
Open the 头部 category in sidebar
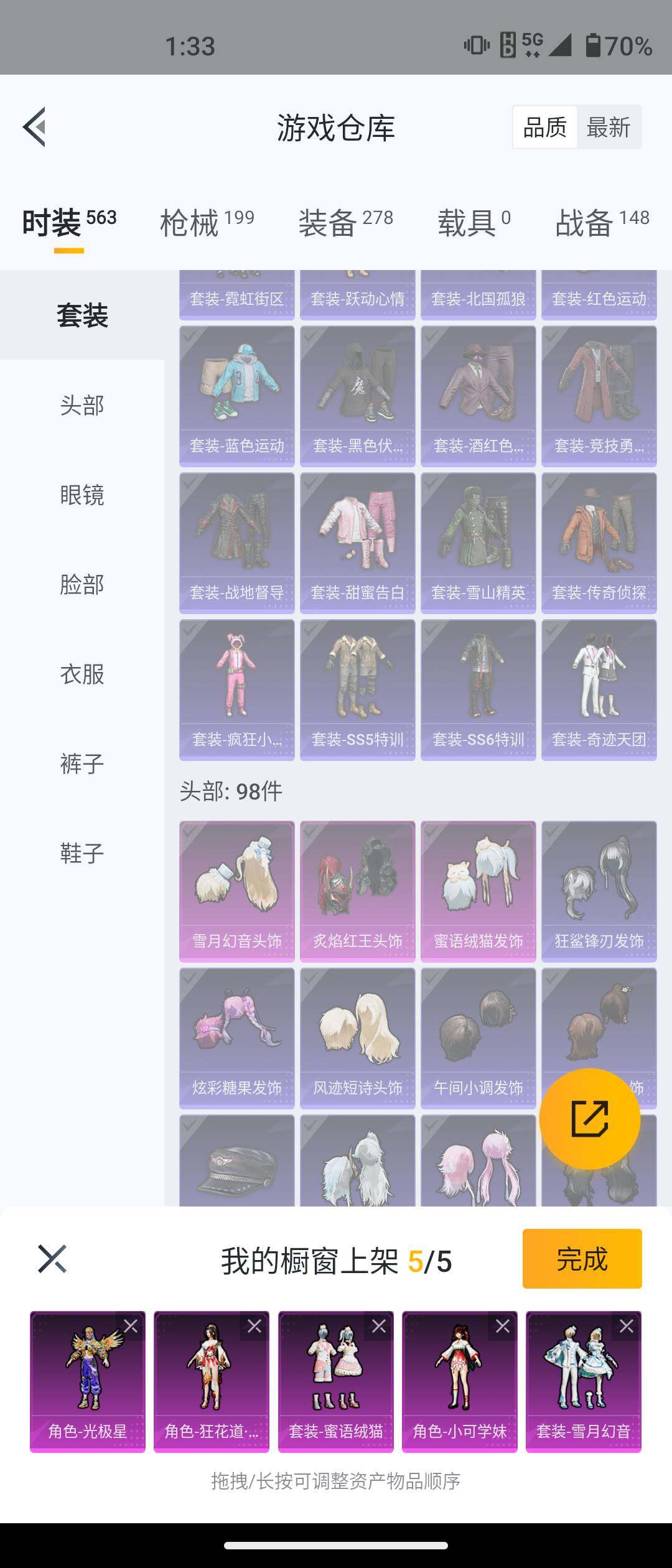tap(82, 405)
